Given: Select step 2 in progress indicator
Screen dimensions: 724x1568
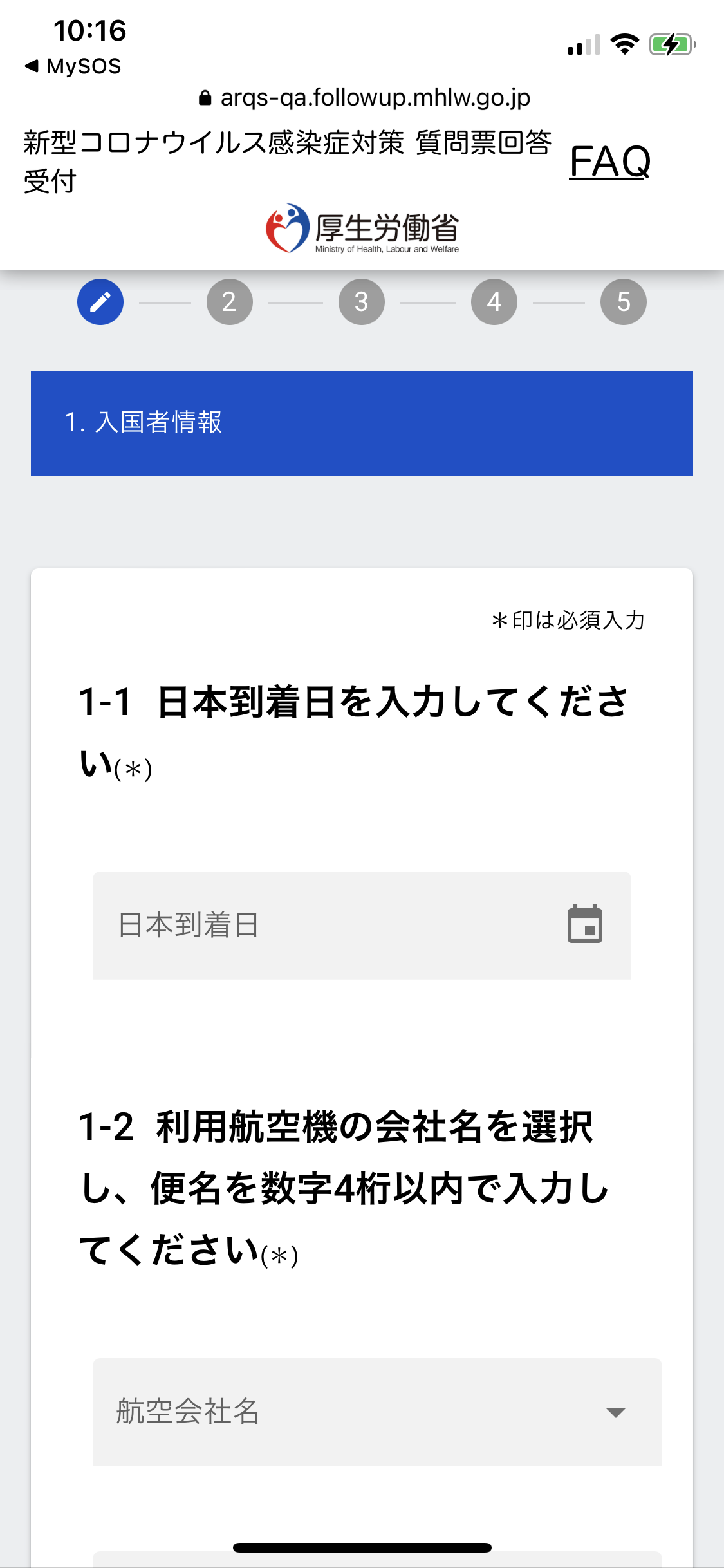Looking at the screenshot, I should [229, 302].
